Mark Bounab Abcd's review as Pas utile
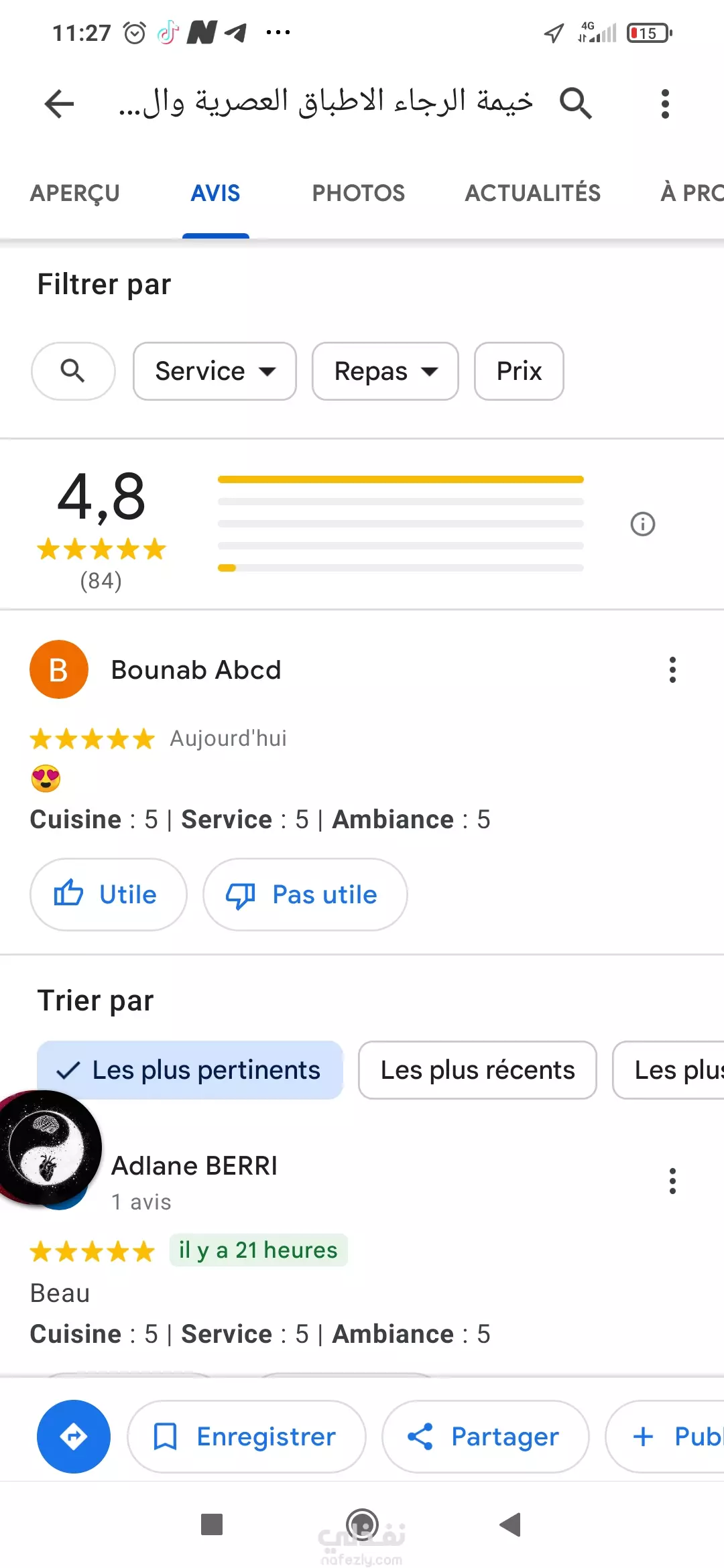This screenshot has width=724, height=1568. pos(305,895)
